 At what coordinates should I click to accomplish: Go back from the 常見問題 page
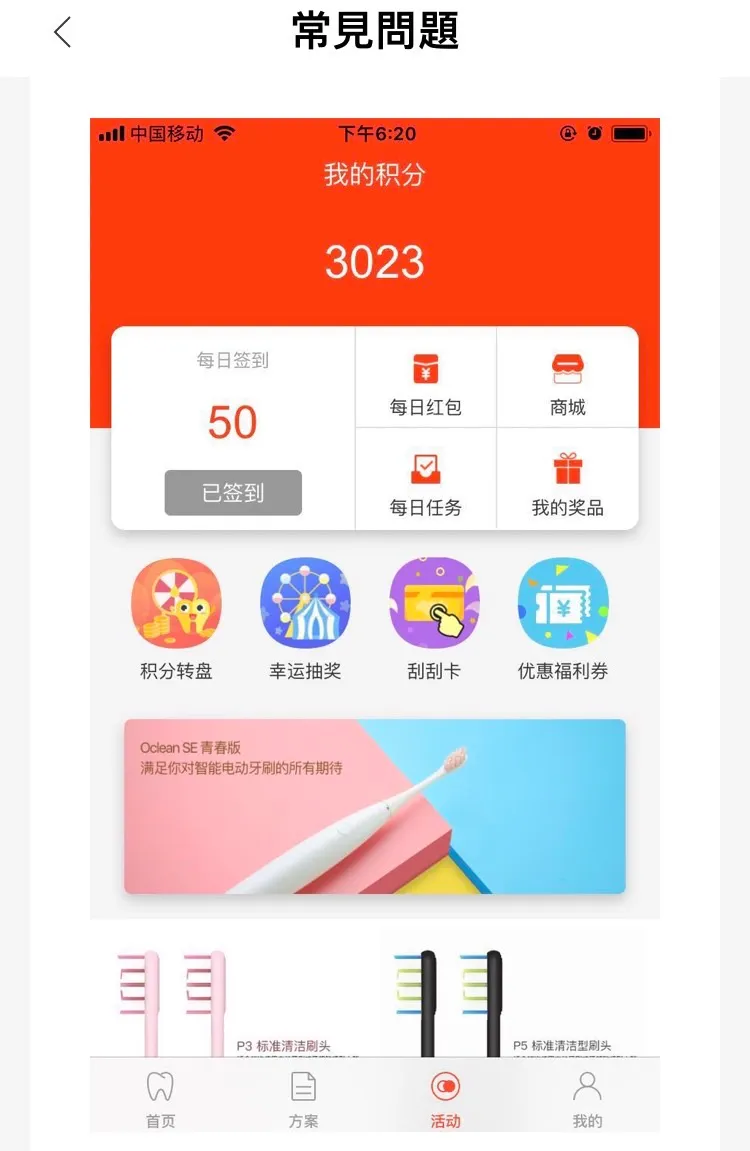62,33
